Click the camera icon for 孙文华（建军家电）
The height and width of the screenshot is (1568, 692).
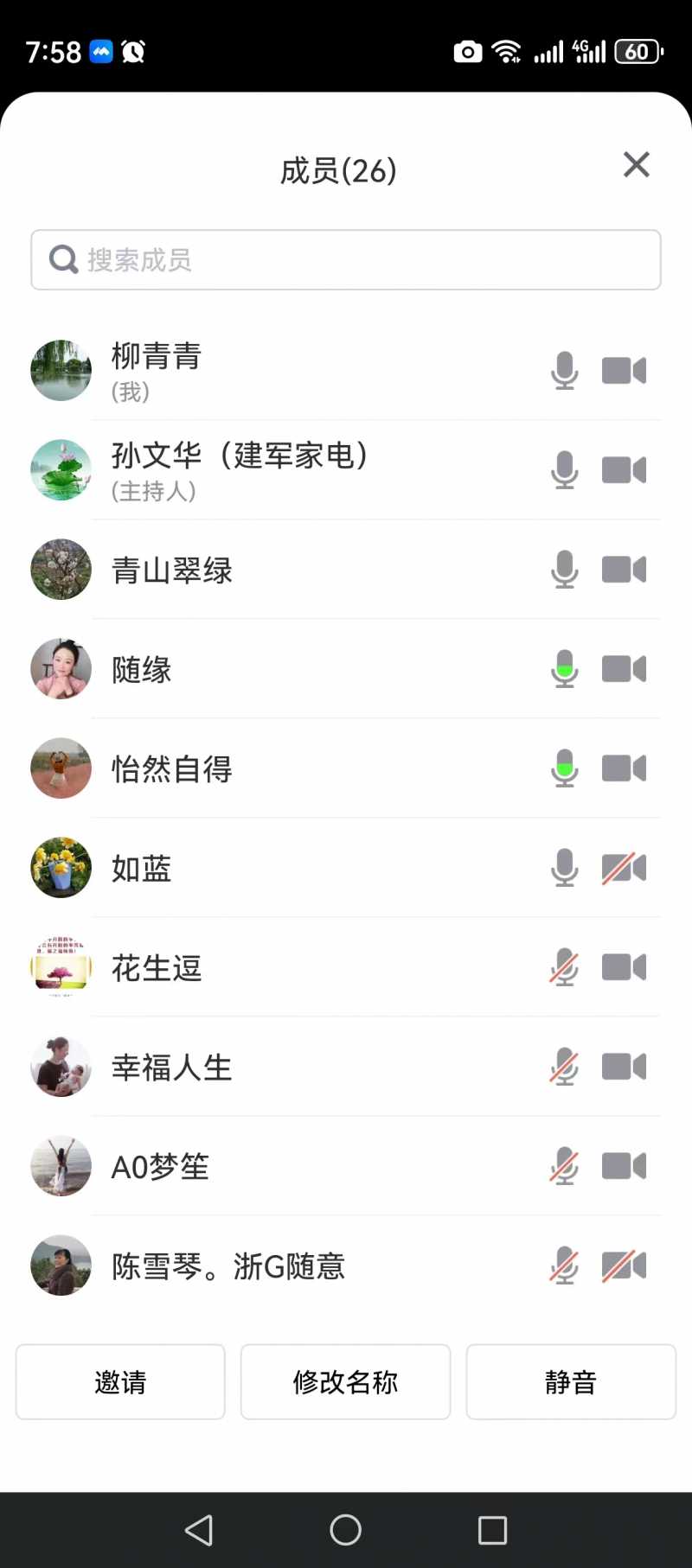(624, 469)
